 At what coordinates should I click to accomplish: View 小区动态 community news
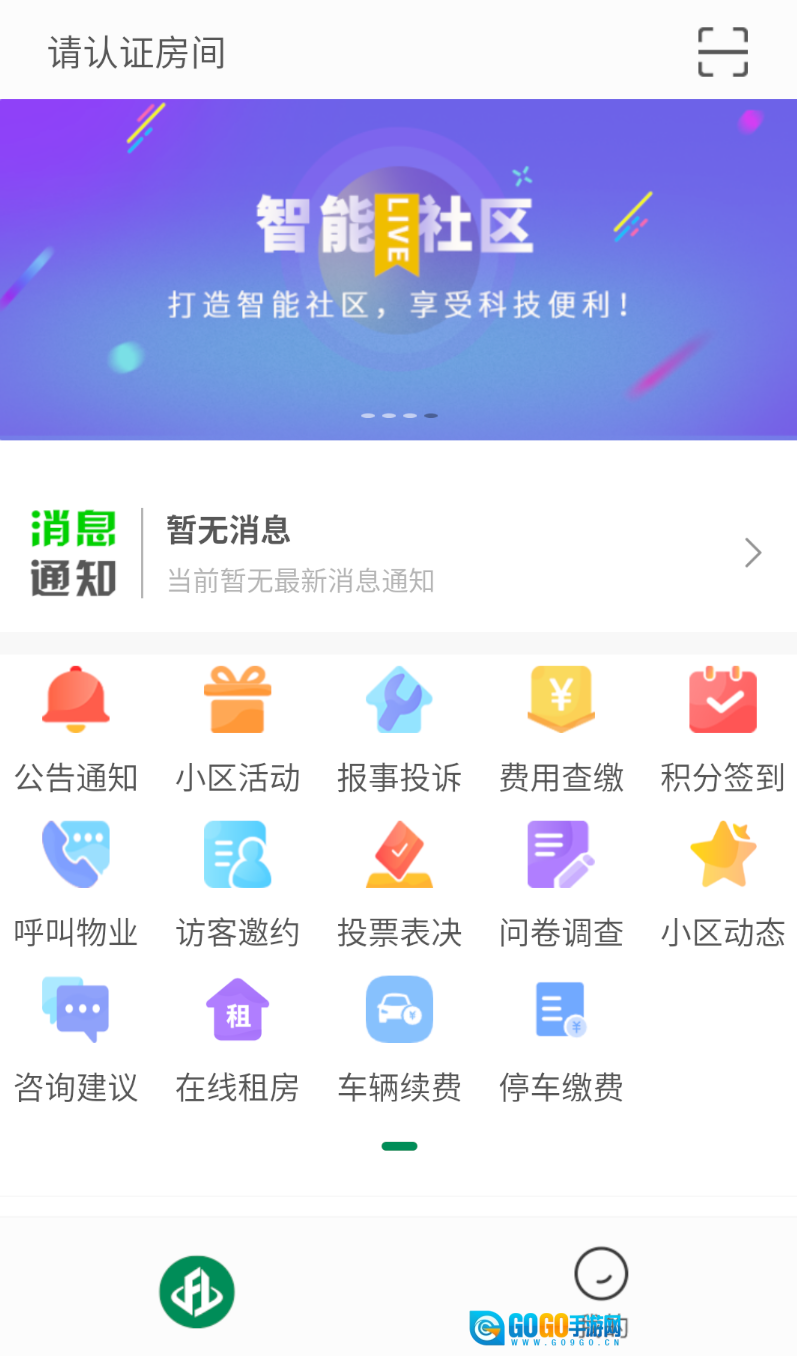[x=722, y=880]
